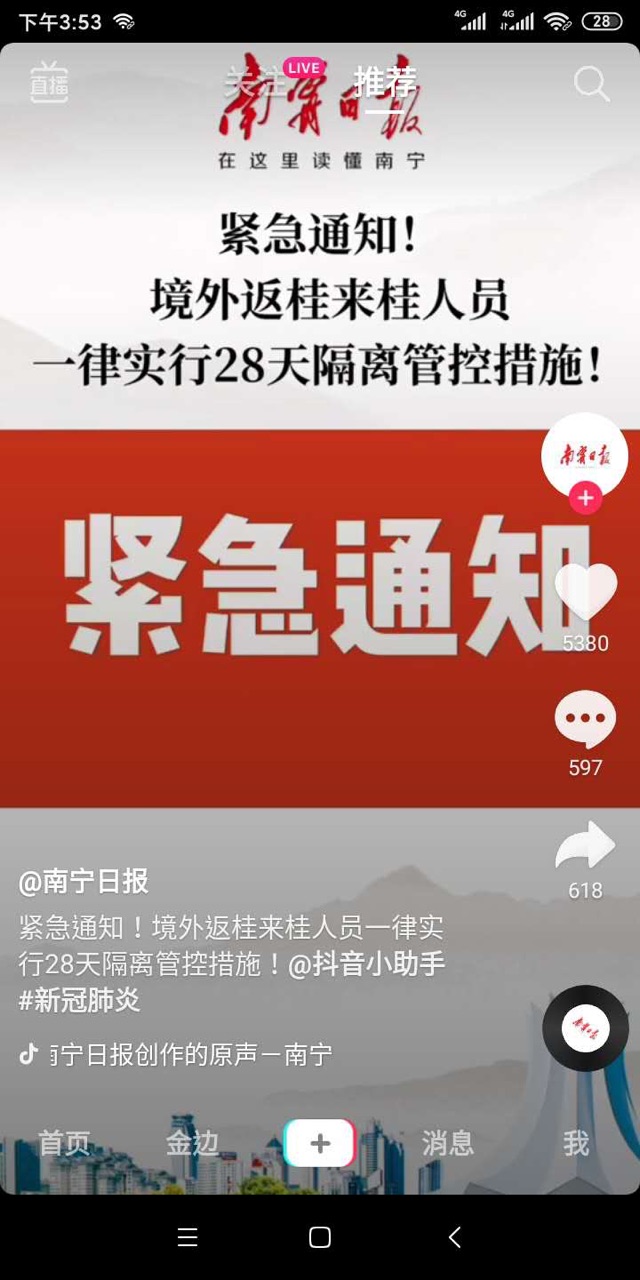Open the 消息 tab

(447, 1143)
